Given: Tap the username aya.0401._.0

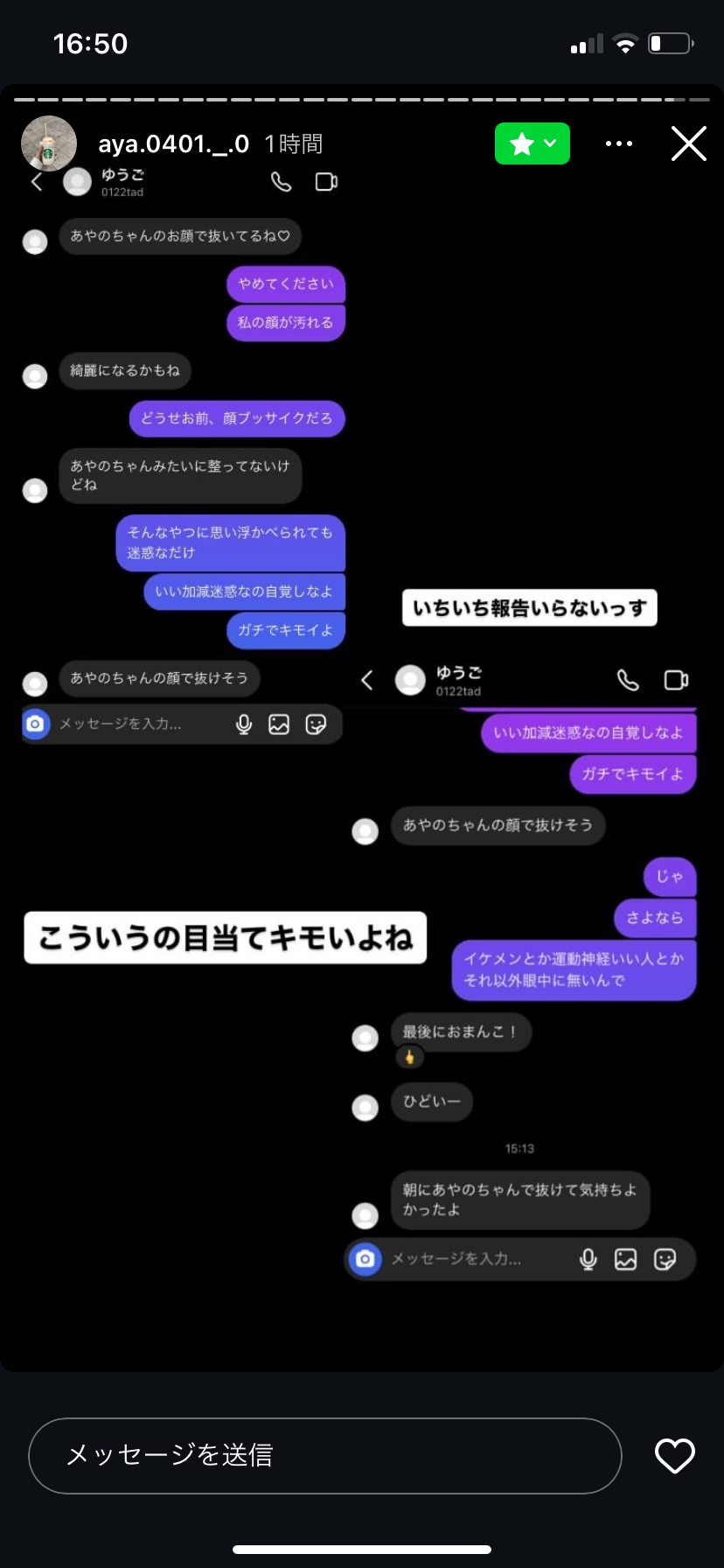Looking at the screenshot, I should click(x=172, y=143).
